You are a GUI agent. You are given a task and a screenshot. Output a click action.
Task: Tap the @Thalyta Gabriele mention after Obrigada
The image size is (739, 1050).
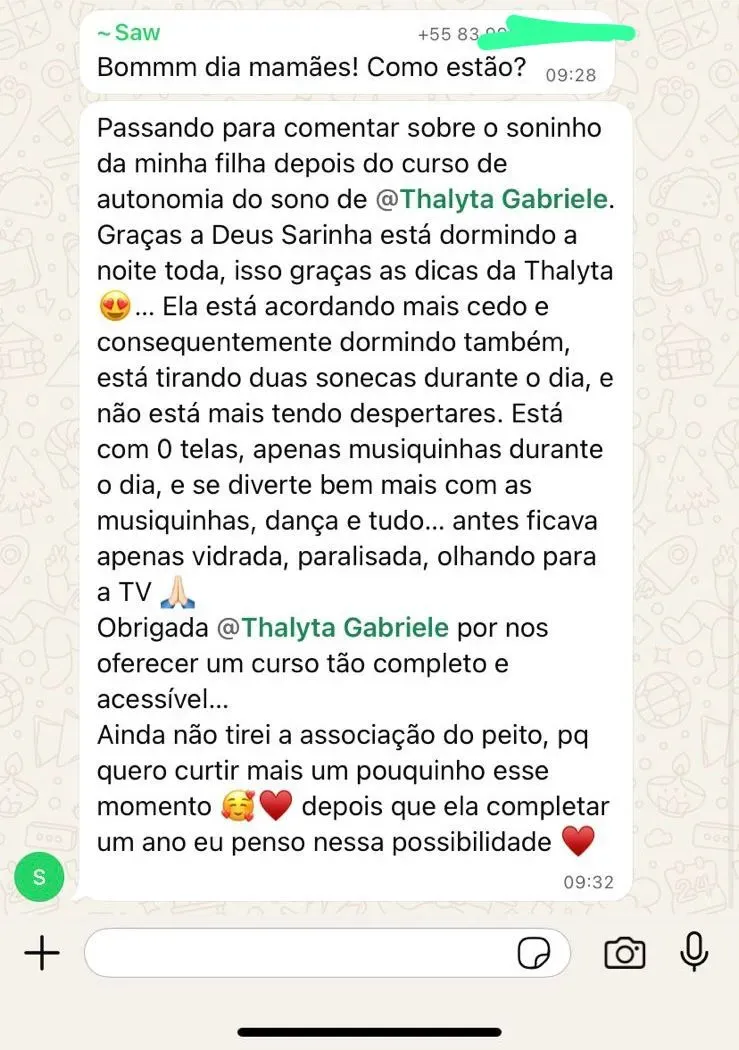click(332, 628)
